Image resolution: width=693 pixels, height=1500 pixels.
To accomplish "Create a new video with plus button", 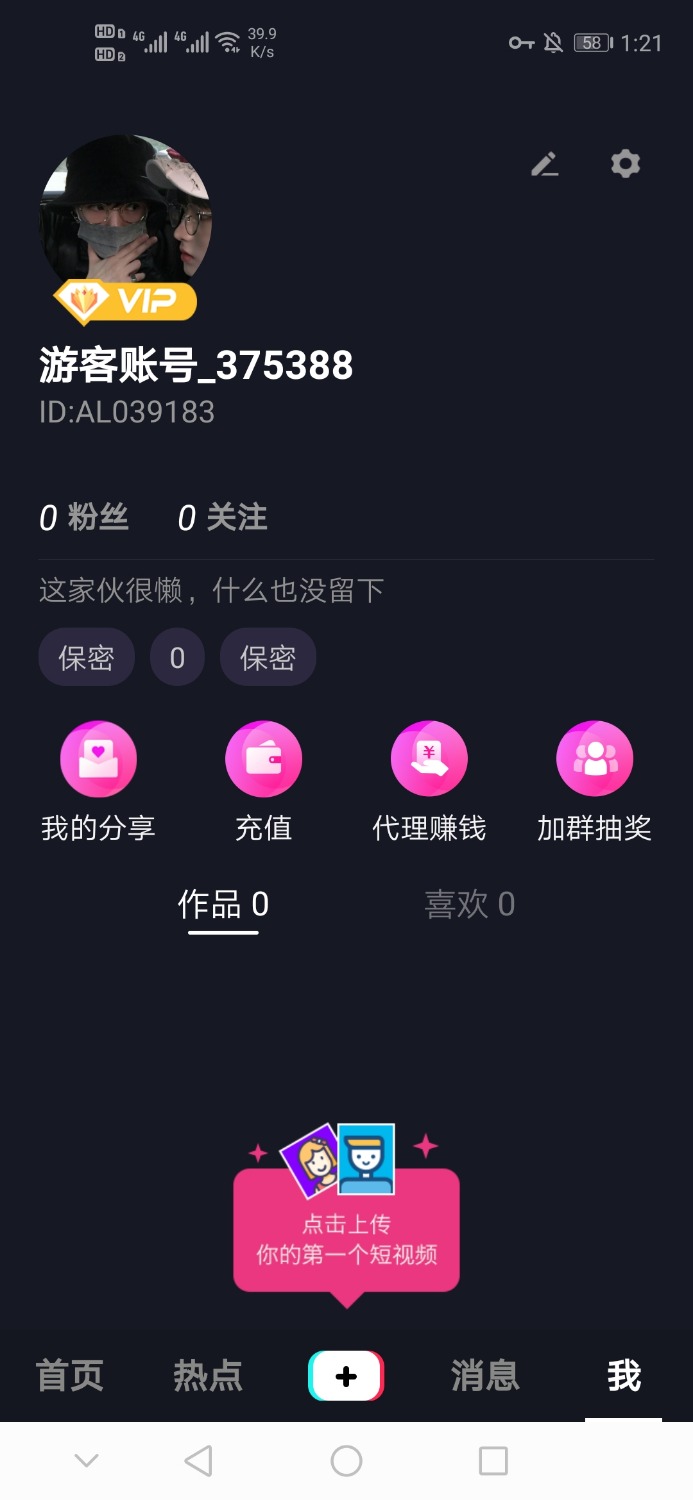I will 346,1377.
